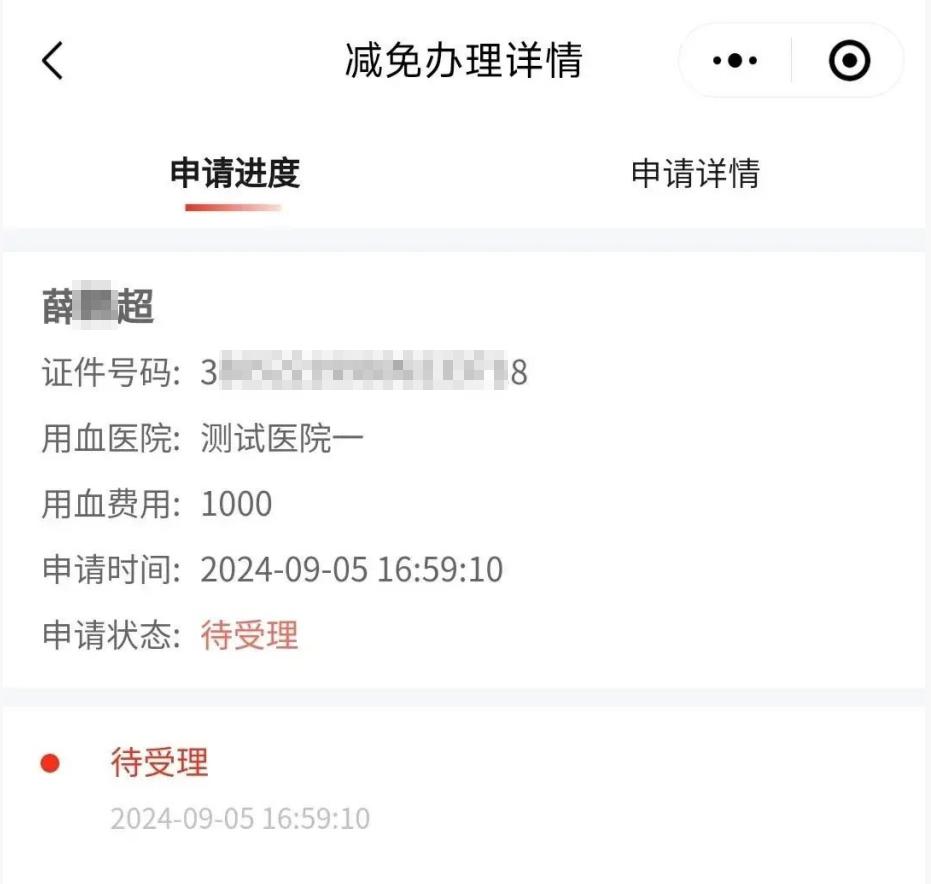Switch to the 申请详情 tab

pyautogui.click(x=695, y=173)
